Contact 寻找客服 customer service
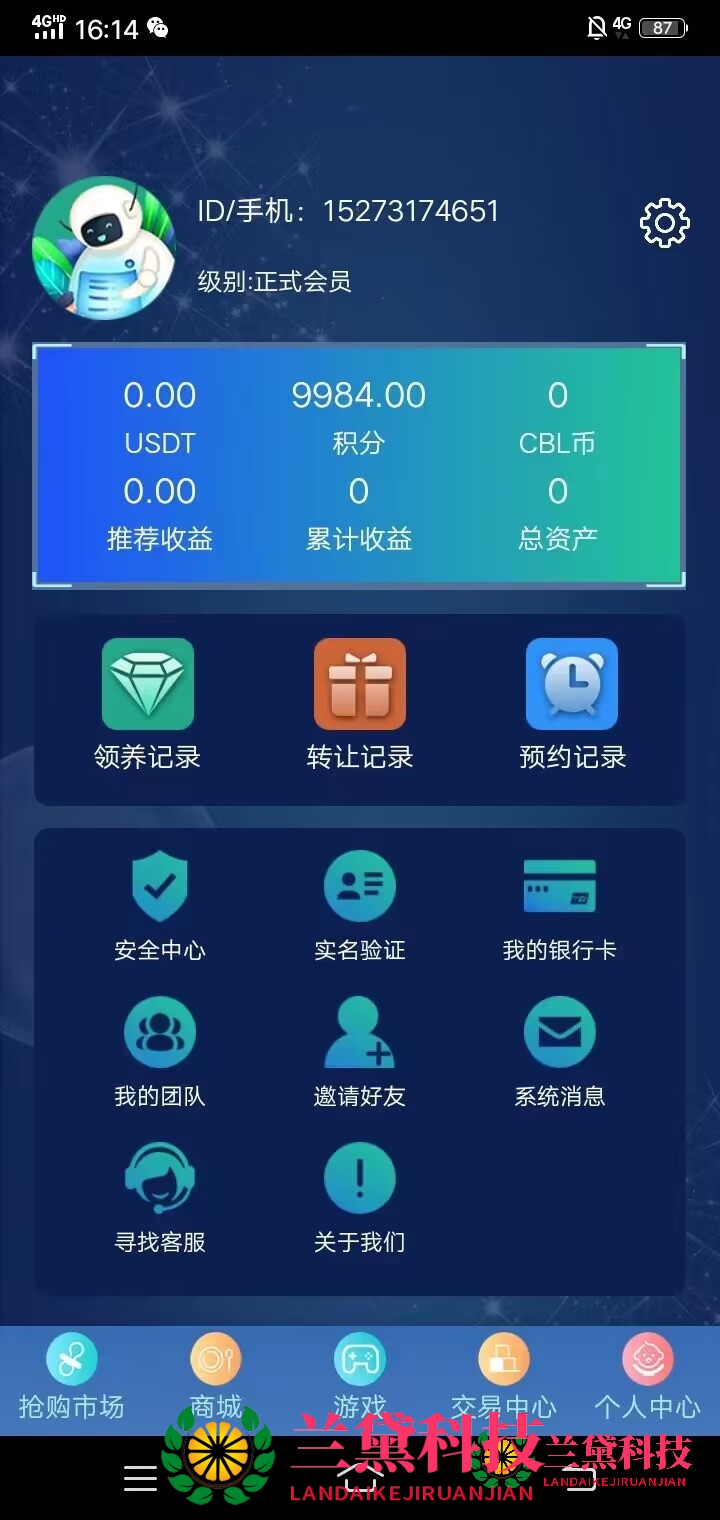 tap(160, 1179)
